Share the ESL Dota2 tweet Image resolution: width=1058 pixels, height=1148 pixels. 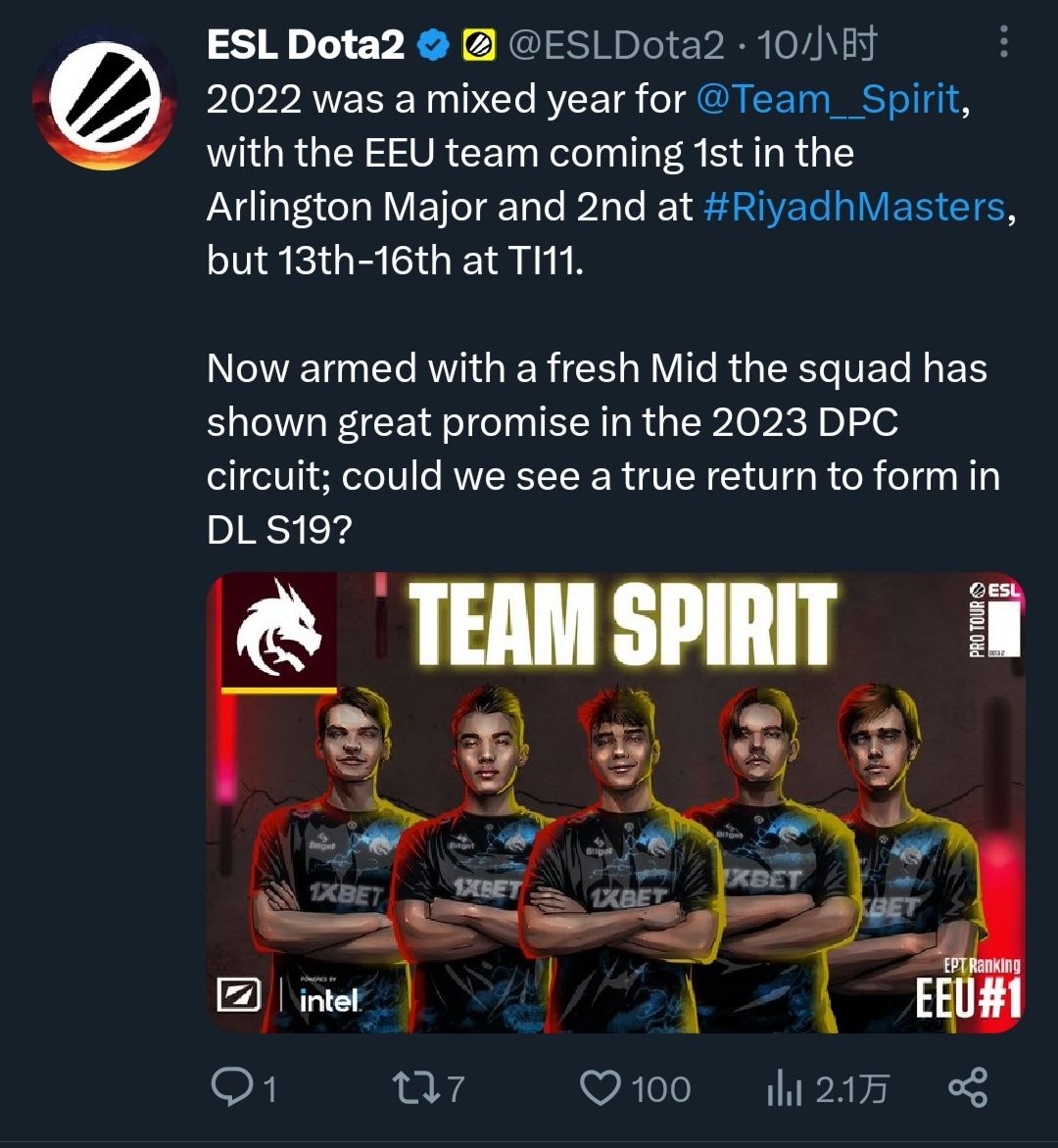click(x=968, y=1088)
